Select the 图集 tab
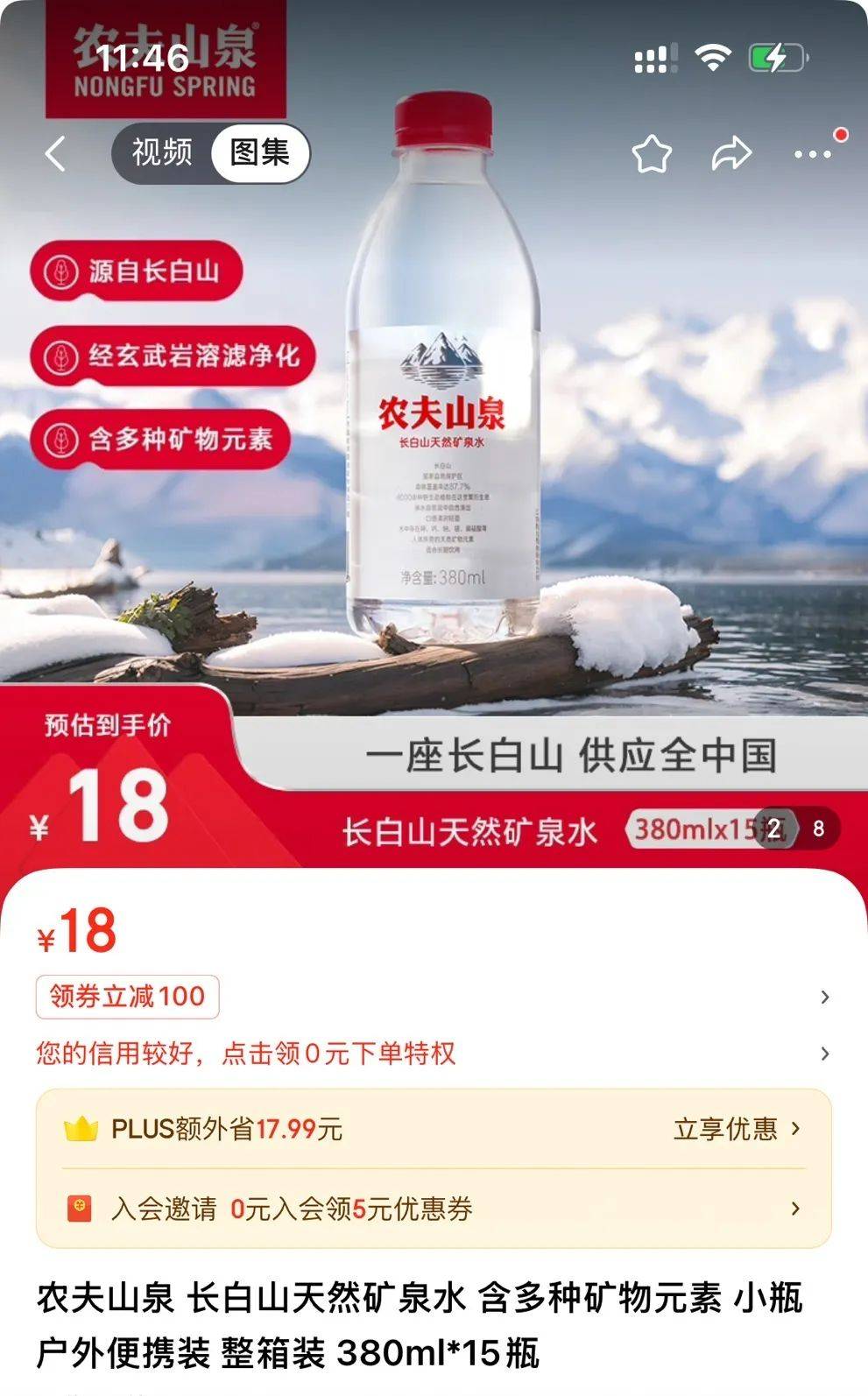868x1396 pixels. coord(259,153)
